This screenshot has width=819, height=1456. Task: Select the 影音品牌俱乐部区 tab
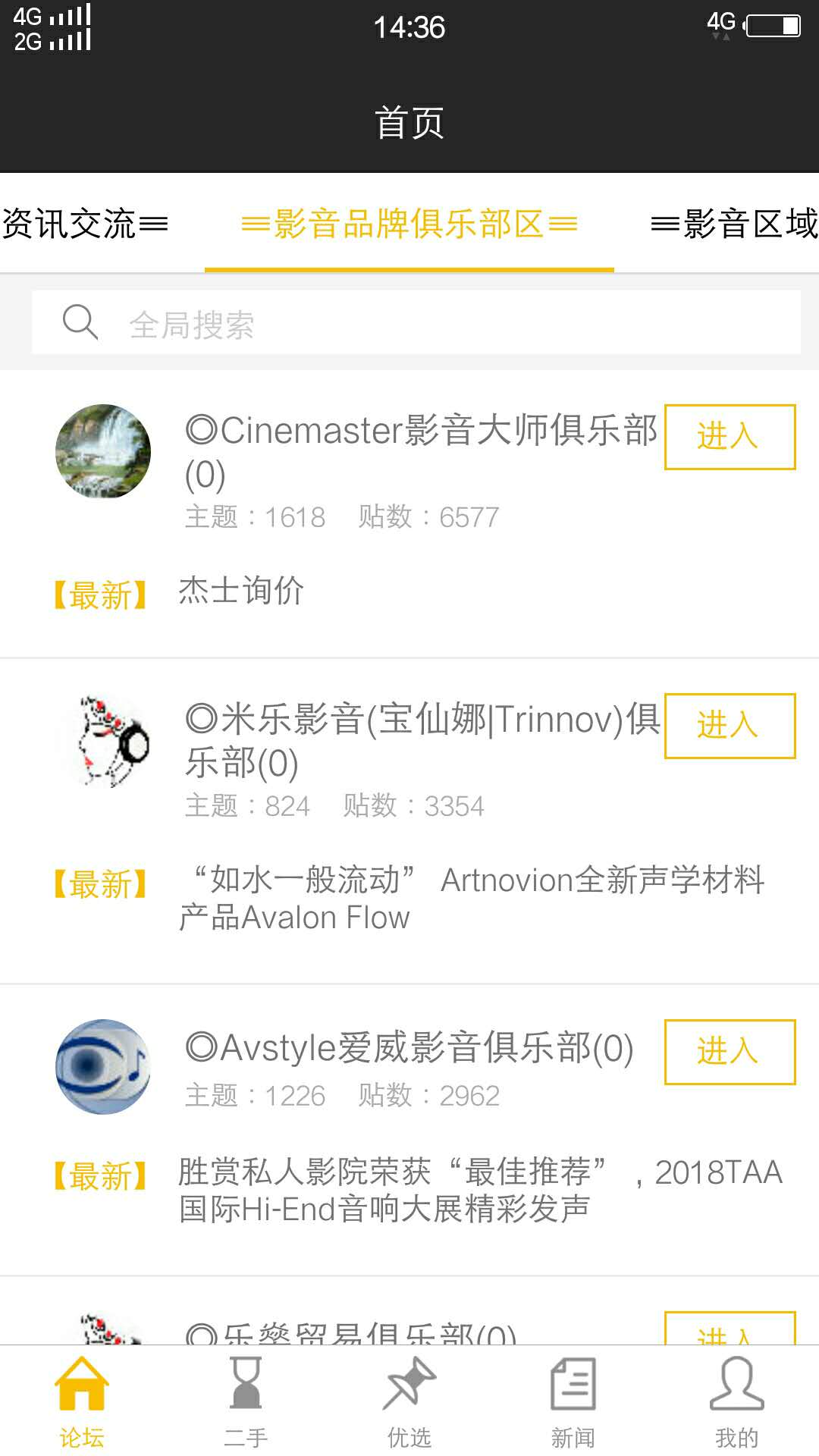409,224
